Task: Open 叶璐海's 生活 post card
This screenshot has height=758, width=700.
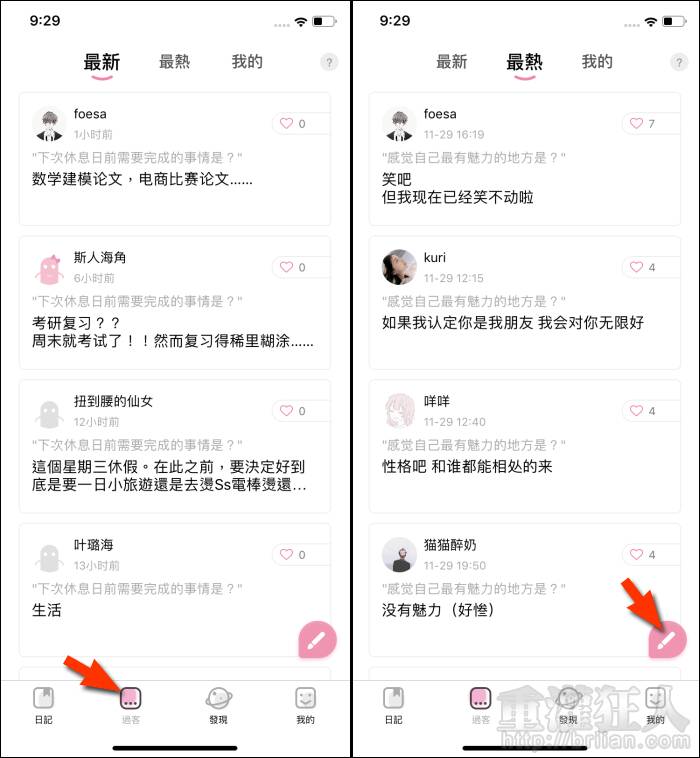Action: pyautogui.click(x=150, y=610)
